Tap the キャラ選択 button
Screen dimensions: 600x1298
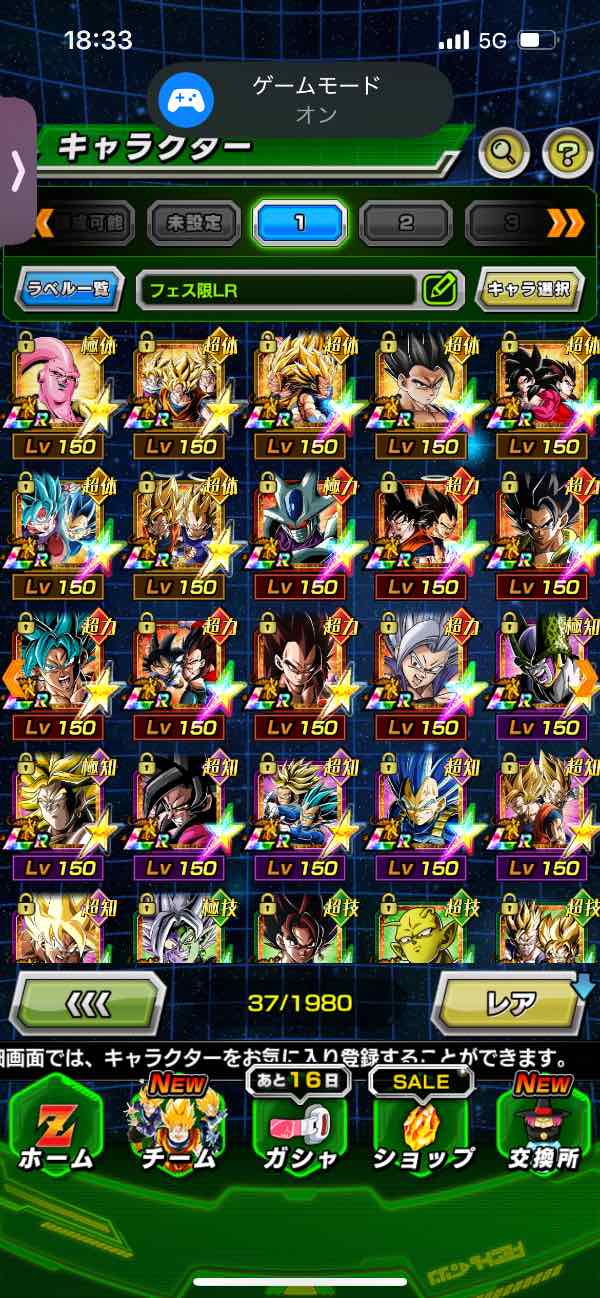click(x=529, y=290)
